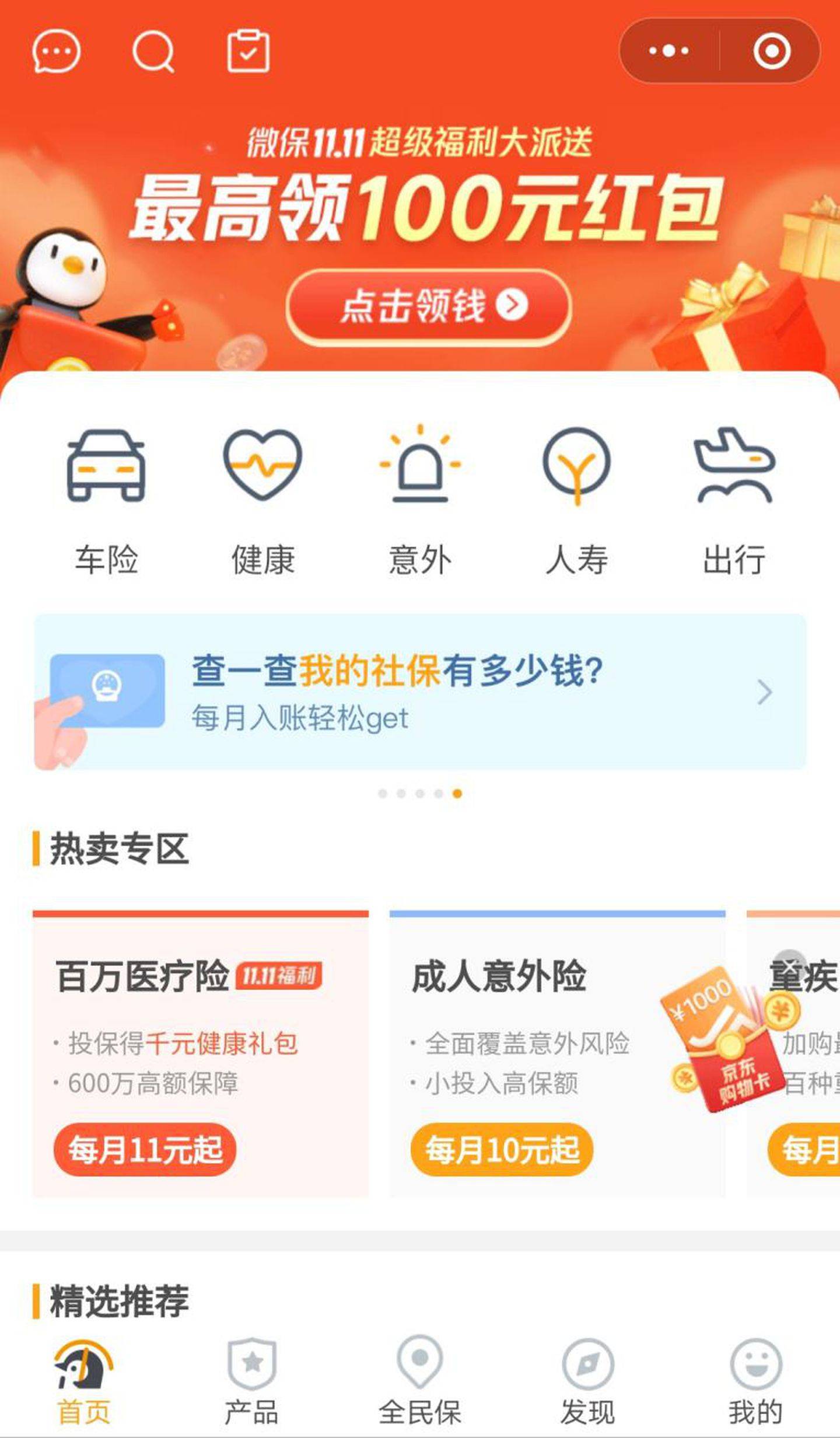Screen dimensions: 840x1438
Task: Open the 健康 insurance category
Action: coord(263,502)
